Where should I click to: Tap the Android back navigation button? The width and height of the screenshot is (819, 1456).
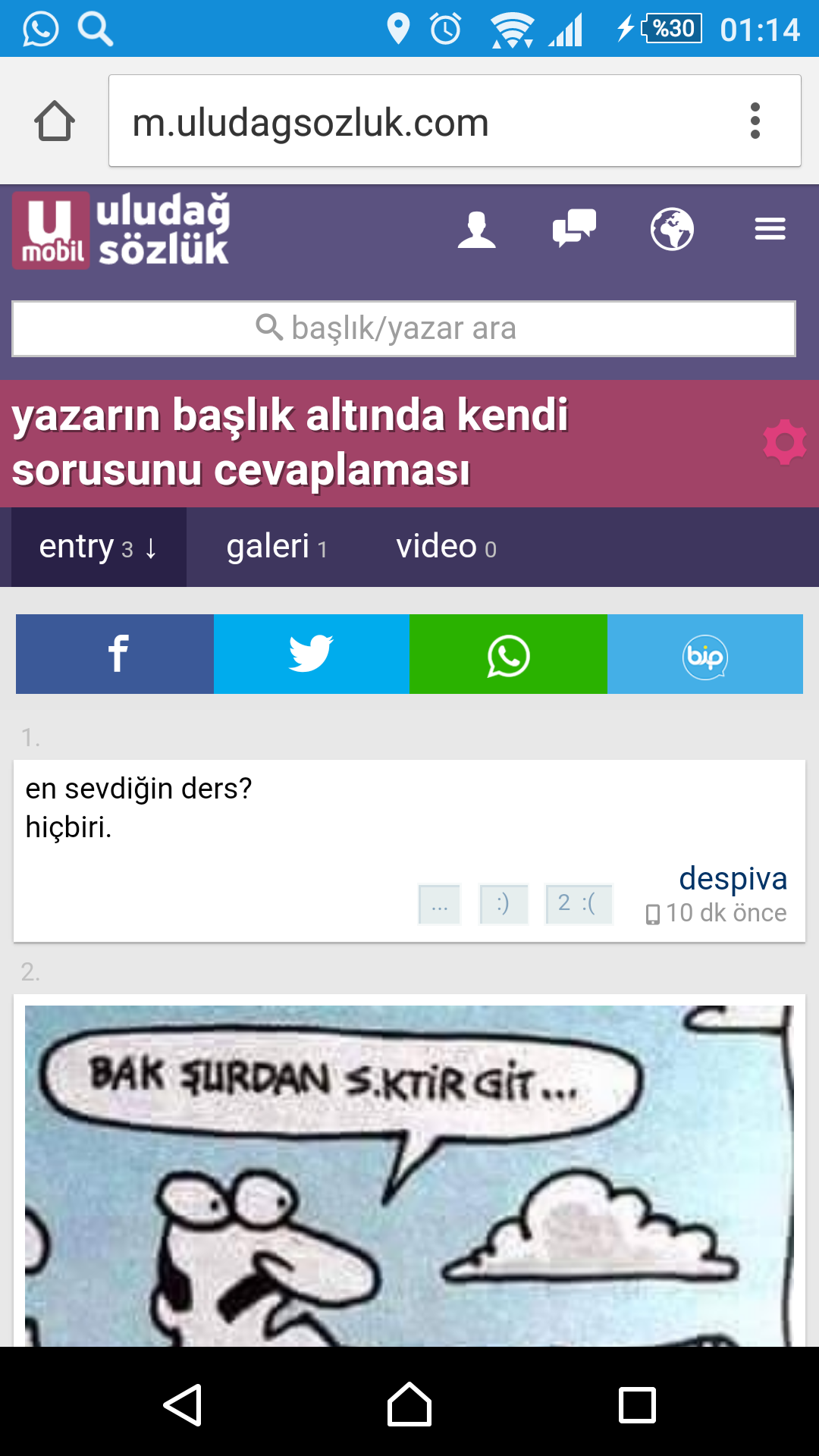pyautogui.click(x=183, y=1405)
